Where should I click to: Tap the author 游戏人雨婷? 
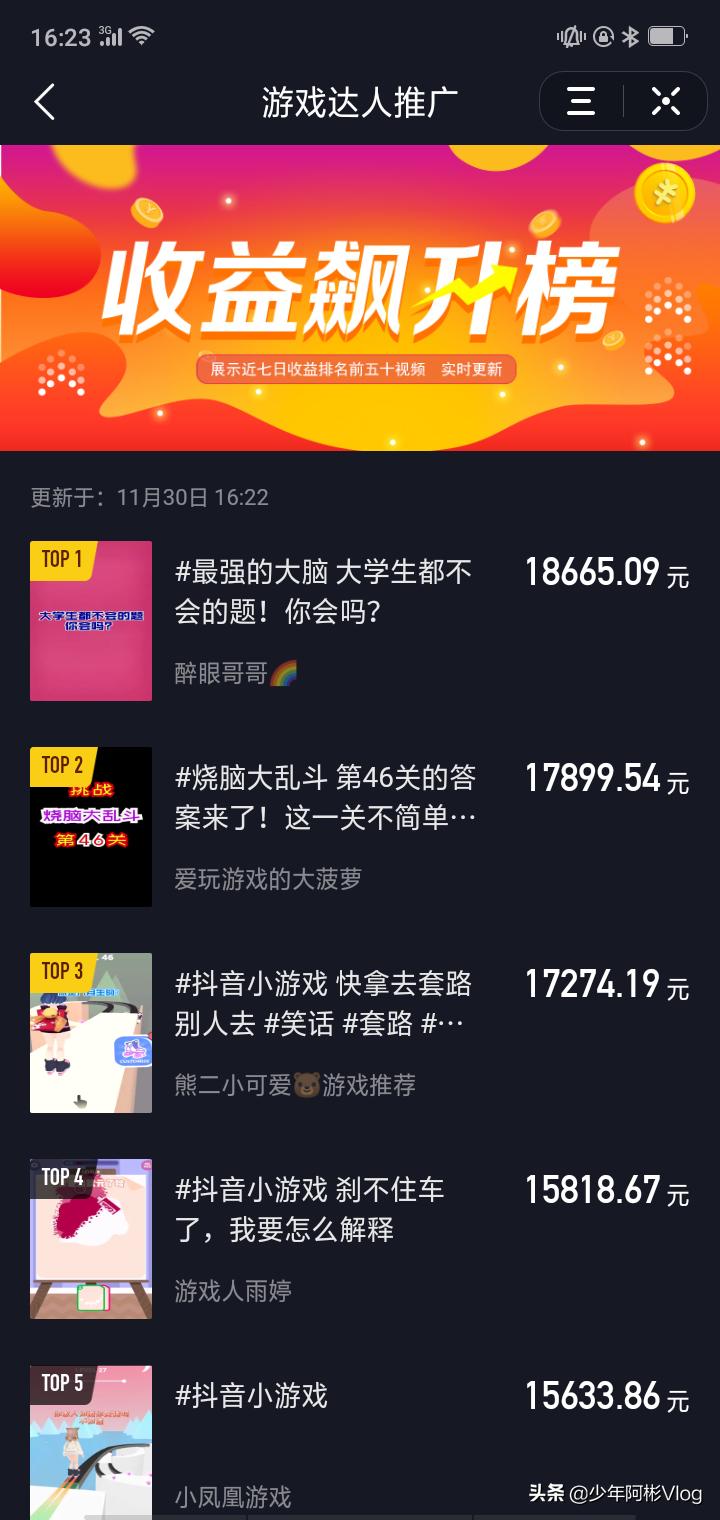click(232, 1294)
